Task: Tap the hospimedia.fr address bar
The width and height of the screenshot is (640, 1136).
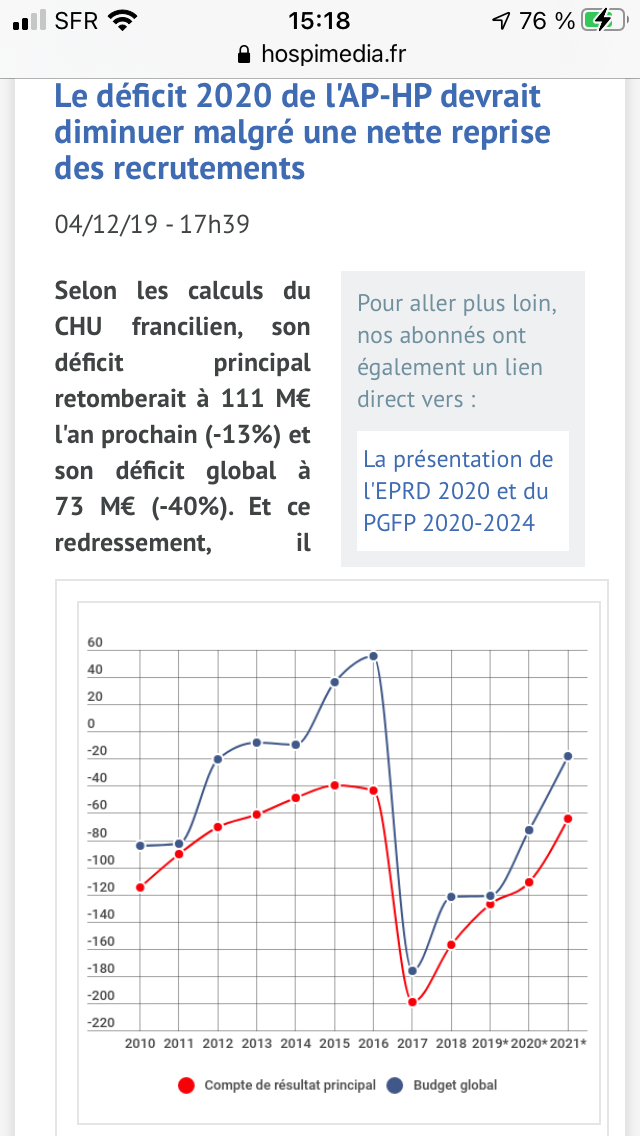Action: coord(320,53)
